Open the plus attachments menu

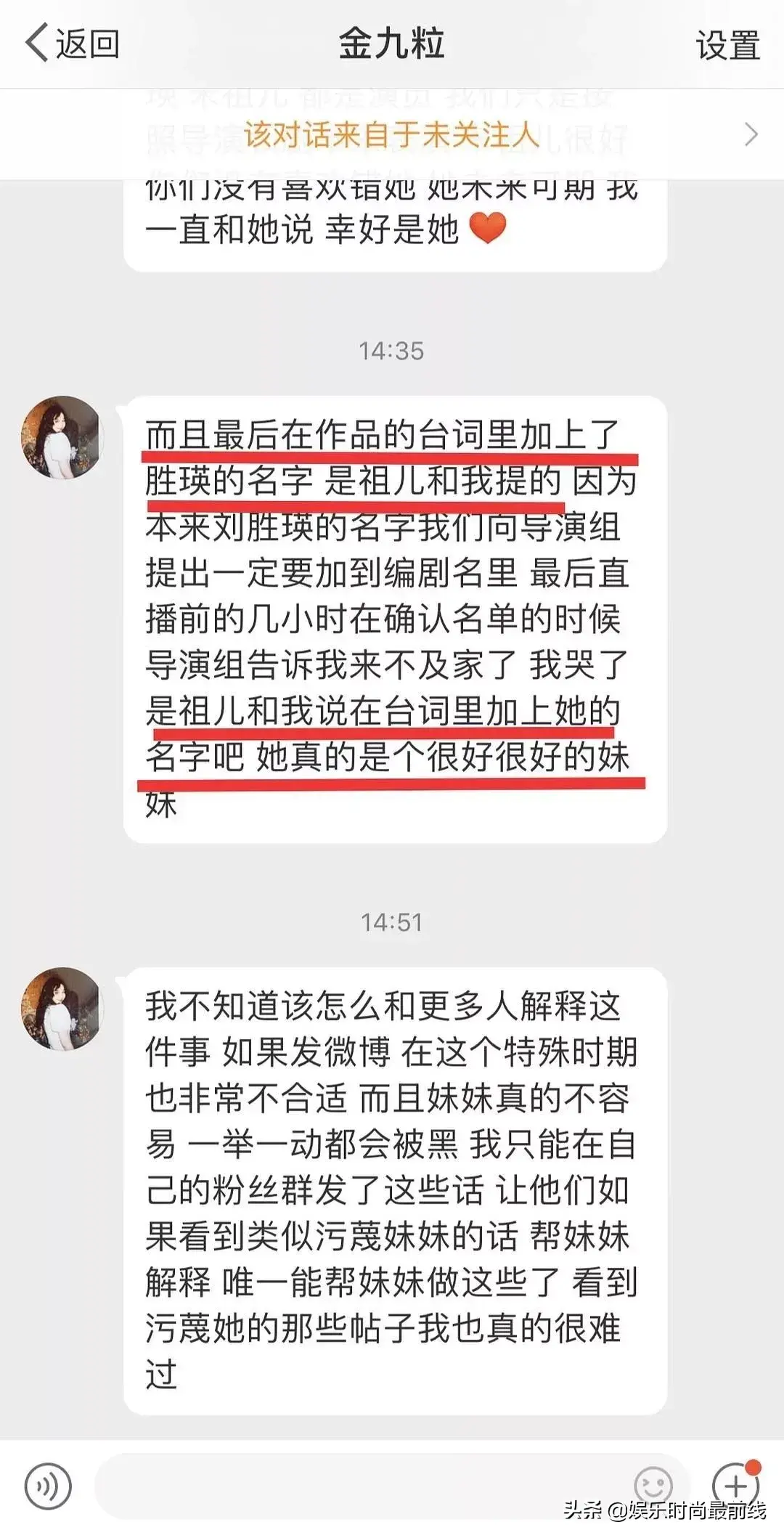coord(735,1486)
